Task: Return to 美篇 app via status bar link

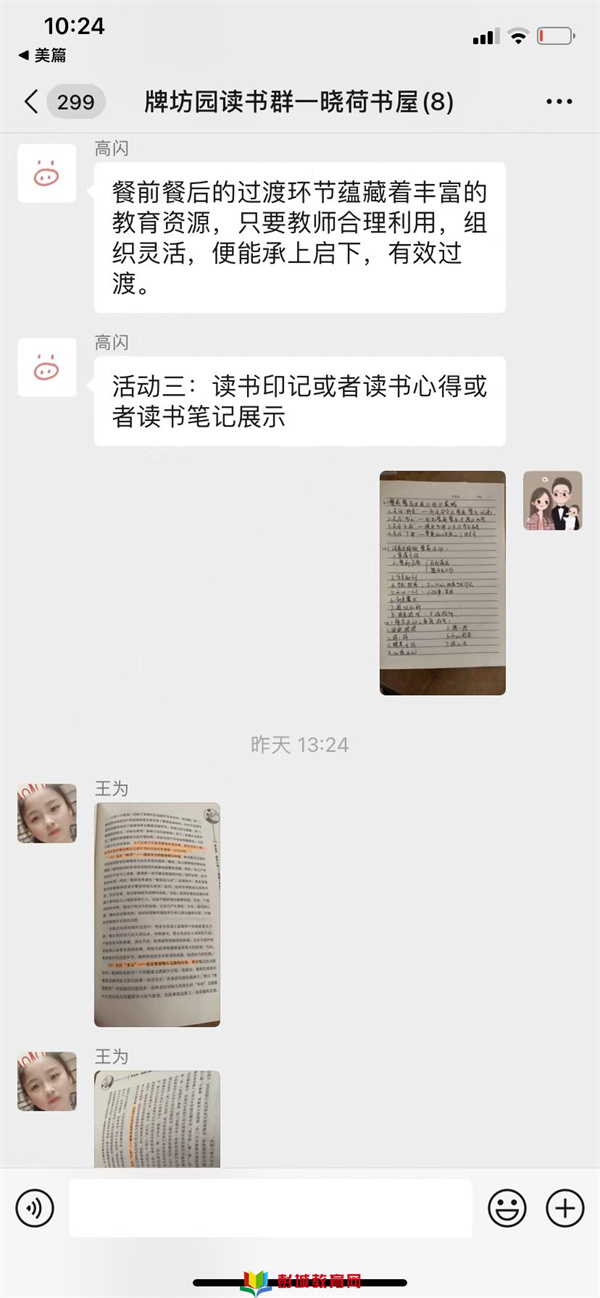Action: [x=43, y=55]
